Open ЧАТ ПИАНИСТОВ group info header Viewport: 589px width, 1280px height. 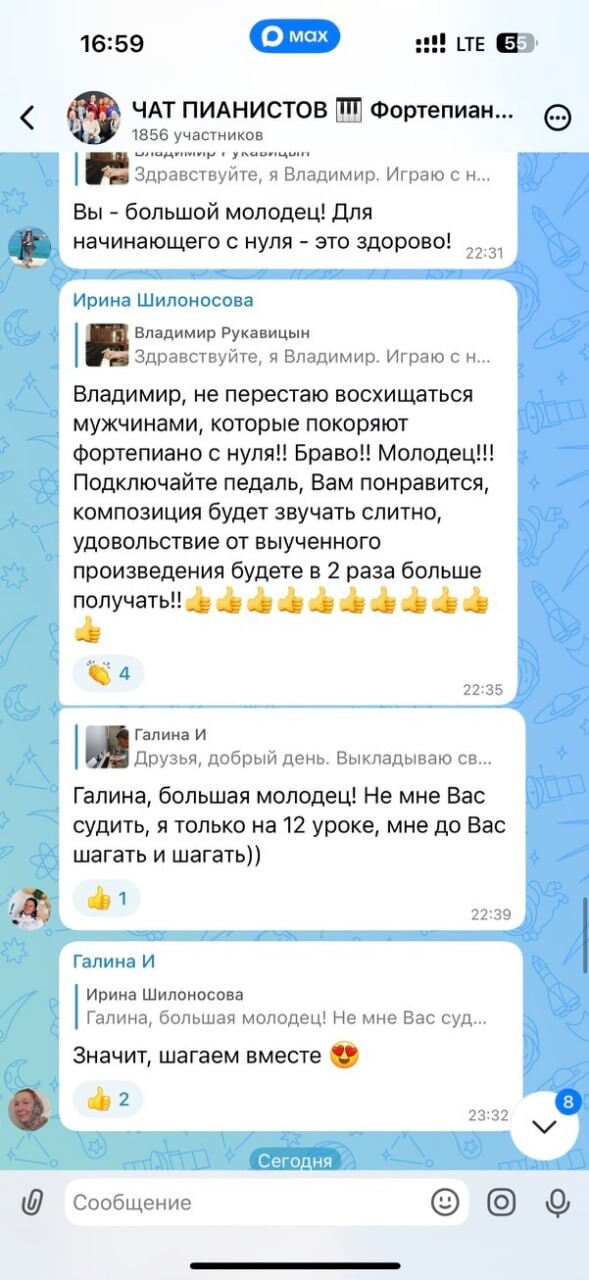[x=290, y=118]
